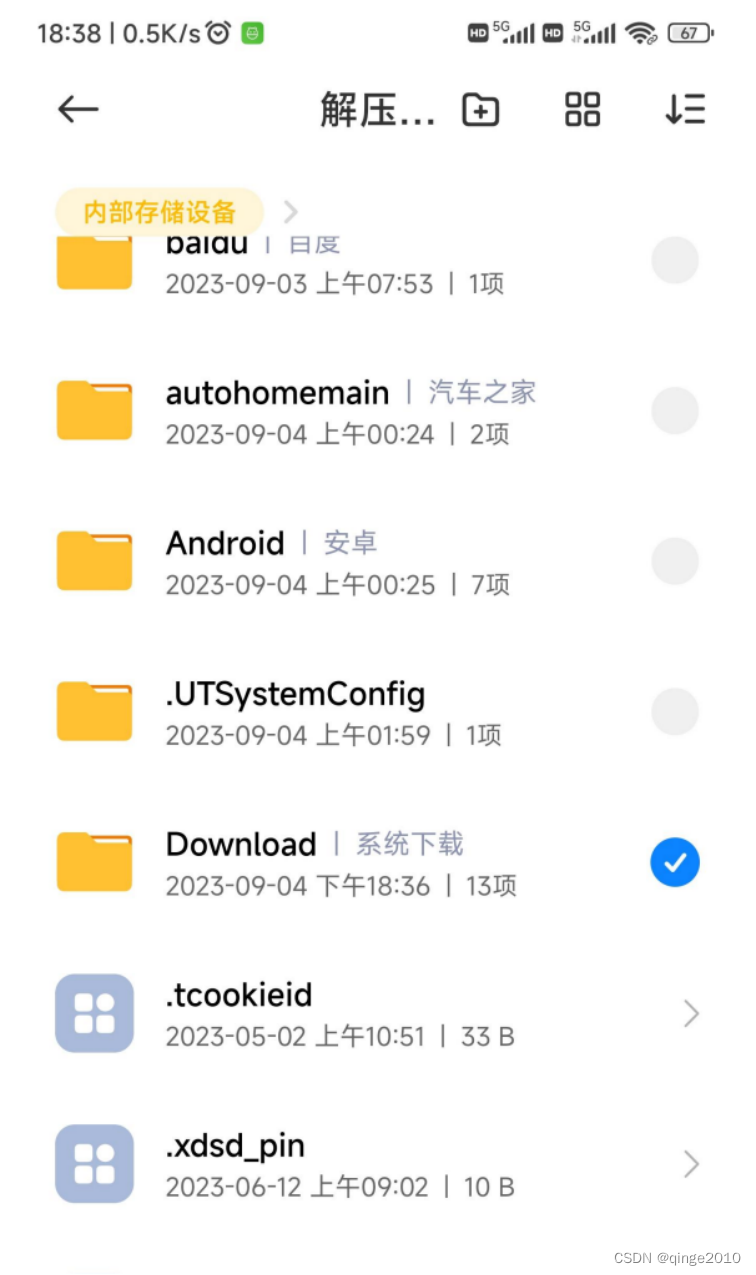Open the sort order options

click(685, 109)
